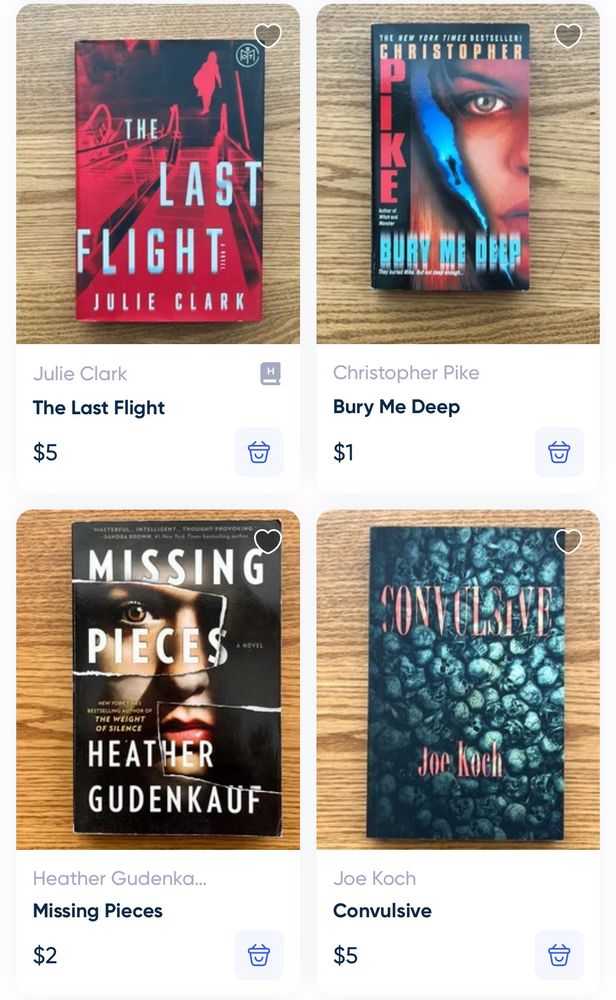616x1000 pixels.
Task: Like Missing Pieces using the heart icon
Action: [268, 541]
